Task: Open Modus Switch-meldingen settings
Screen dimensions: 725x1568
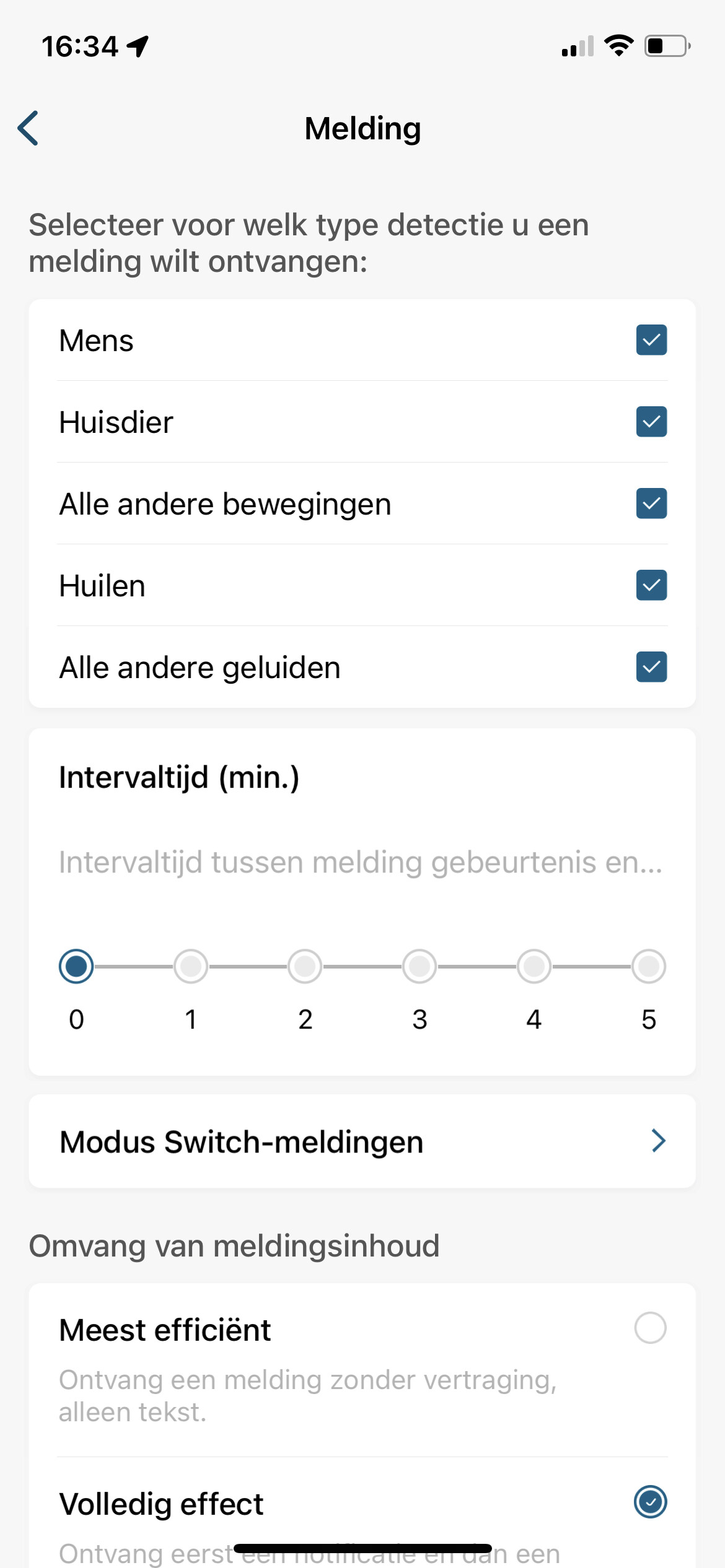Action: coord(362,1141)
